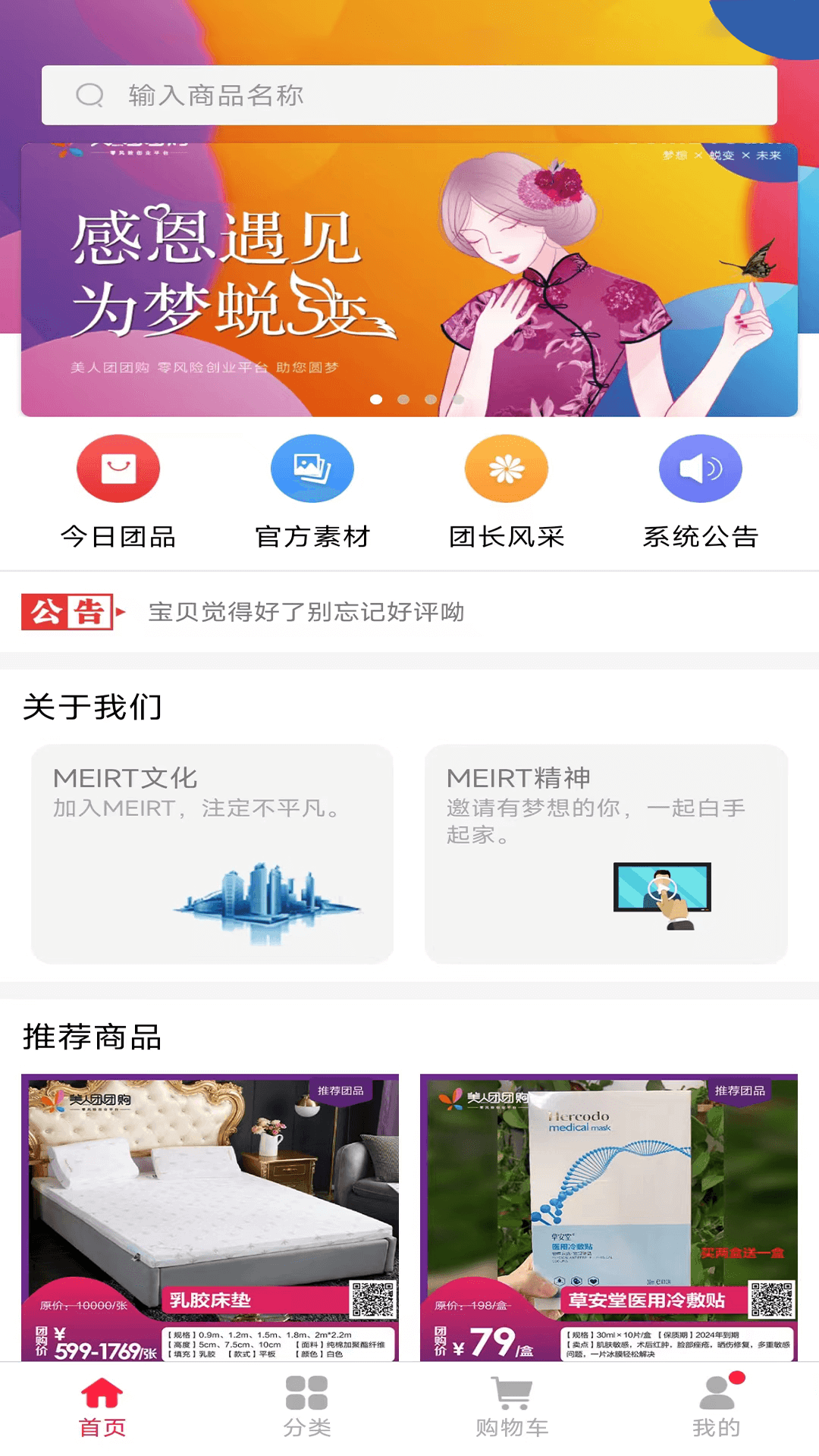Go to the 购物车 tab

coord(512,1407)
